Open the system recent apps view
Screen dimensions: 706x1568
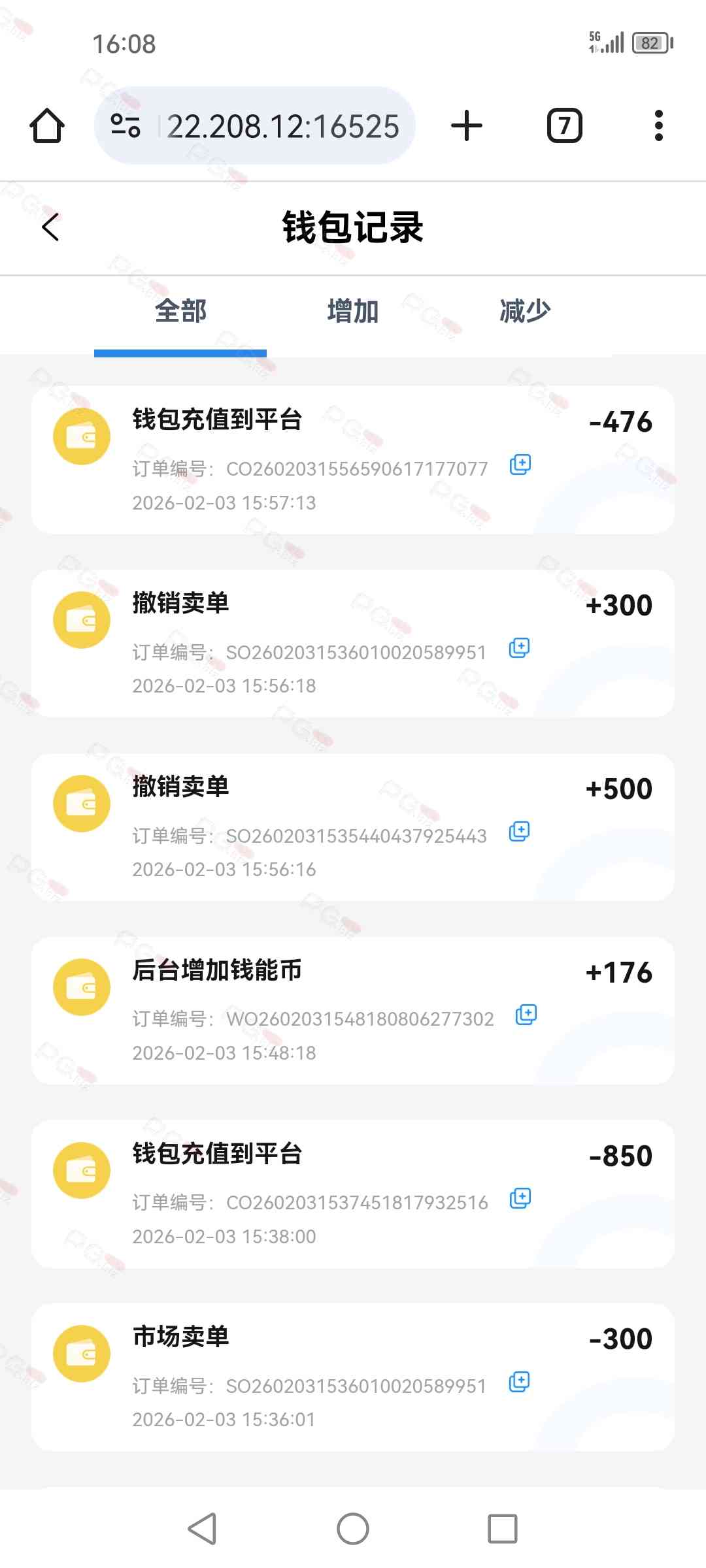(x=502, y=1528)
